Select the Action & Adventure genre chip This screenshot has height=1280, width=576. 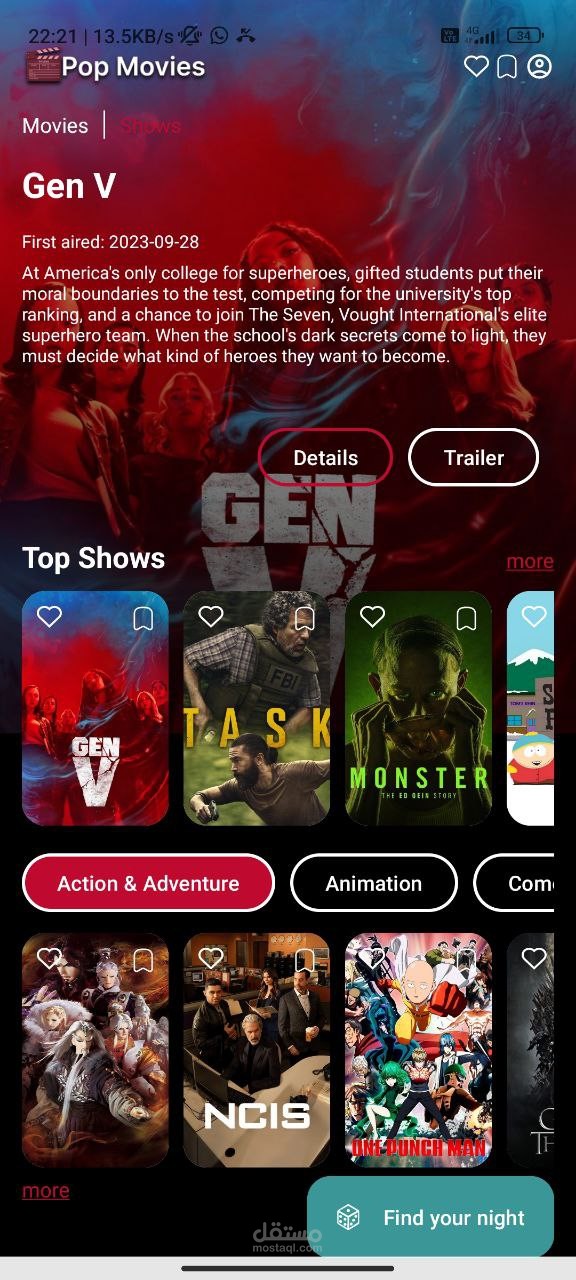pos(148,883)
